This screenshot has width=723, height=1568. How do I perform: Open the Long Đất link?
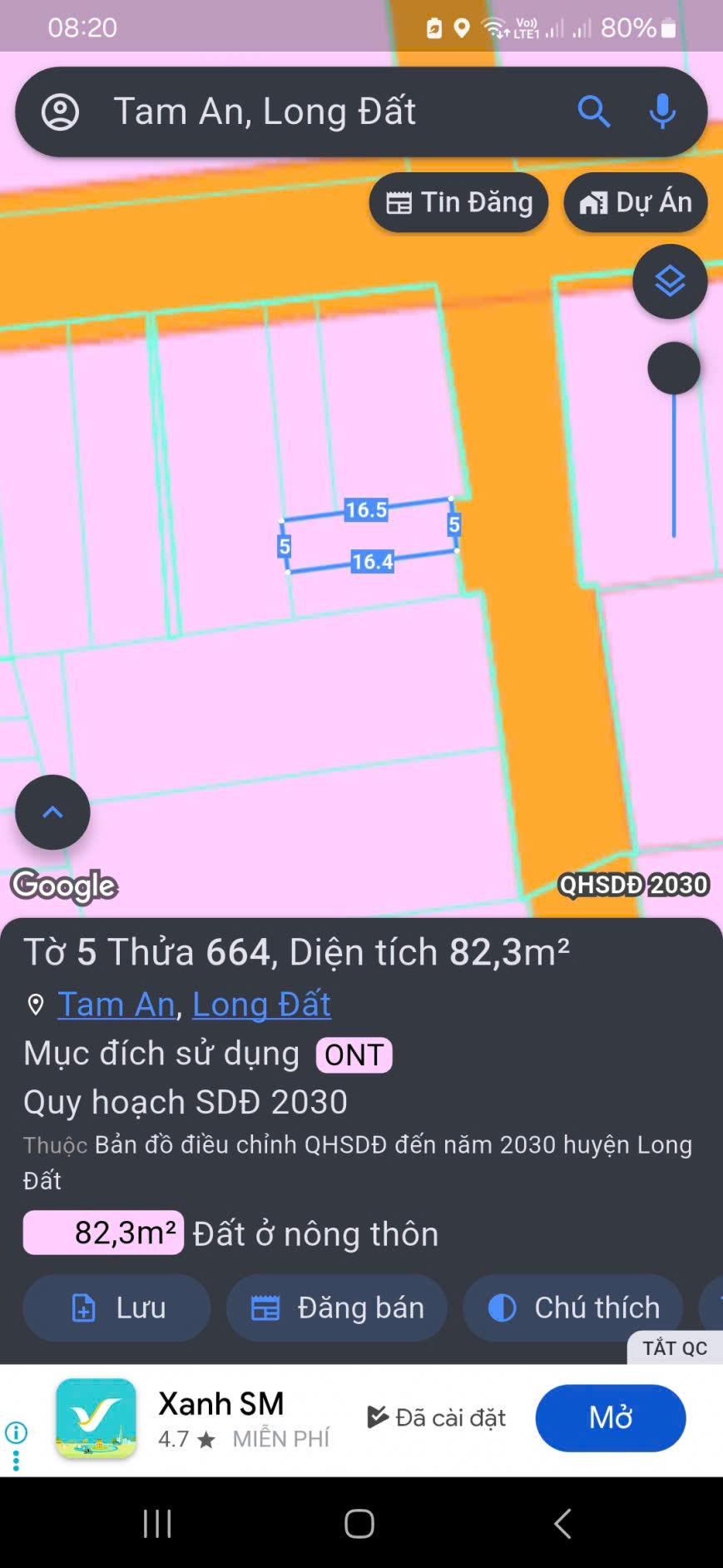click(261, 1005)
